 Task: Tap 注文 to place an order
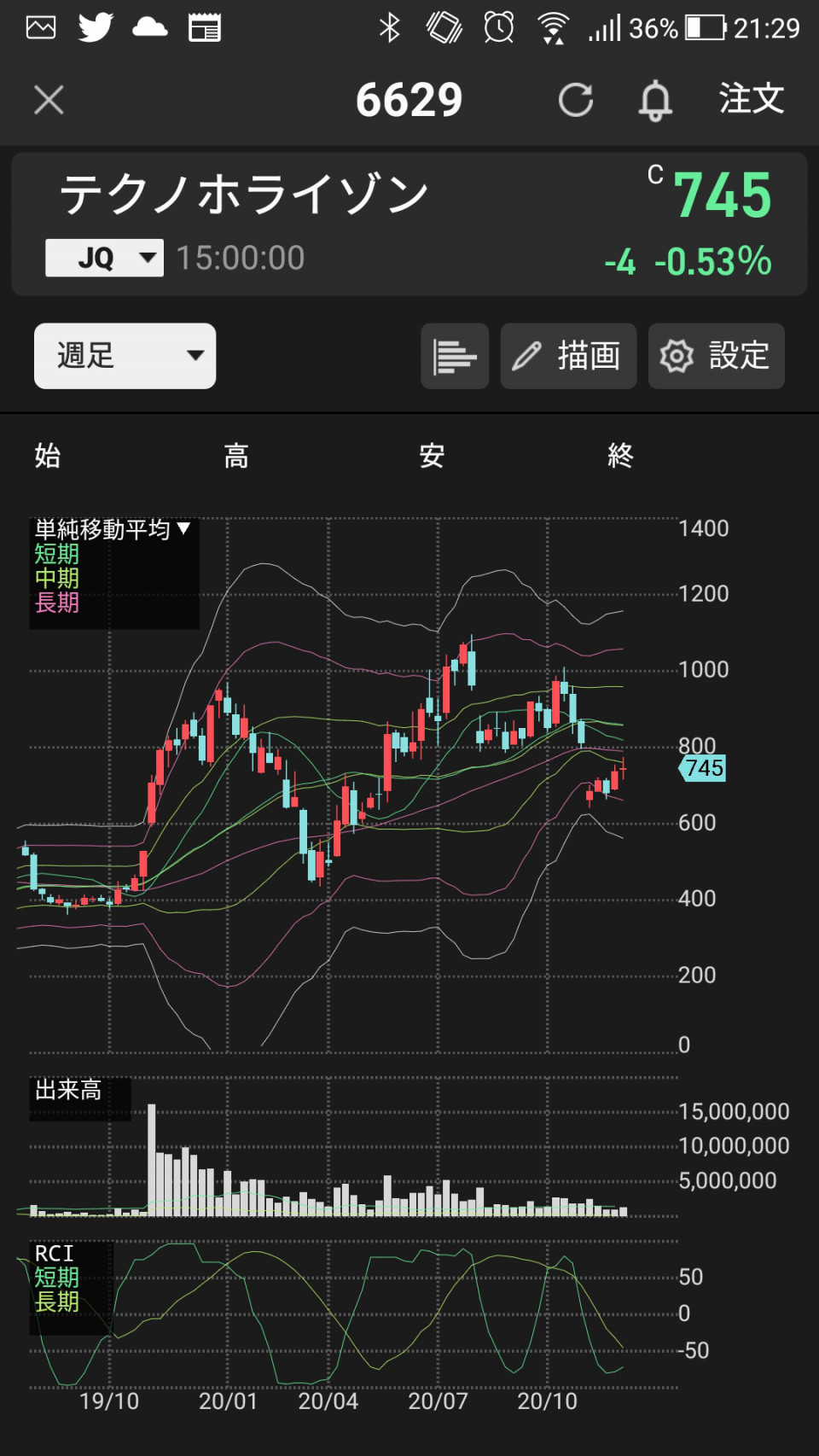[x=751, y=99]
